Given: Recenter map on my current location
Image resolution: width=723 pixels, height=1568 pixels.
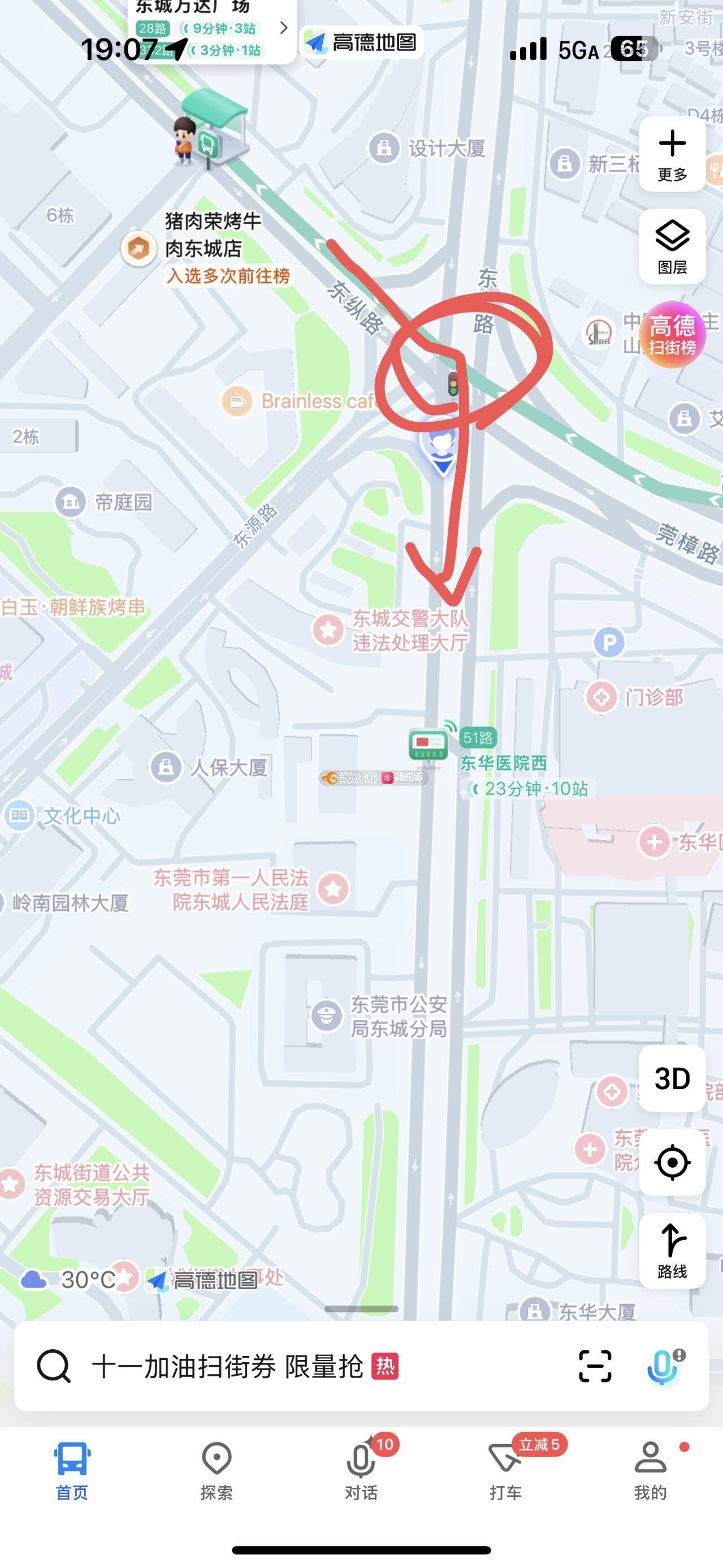Looking at the screenshot, I should (672, 1163).
